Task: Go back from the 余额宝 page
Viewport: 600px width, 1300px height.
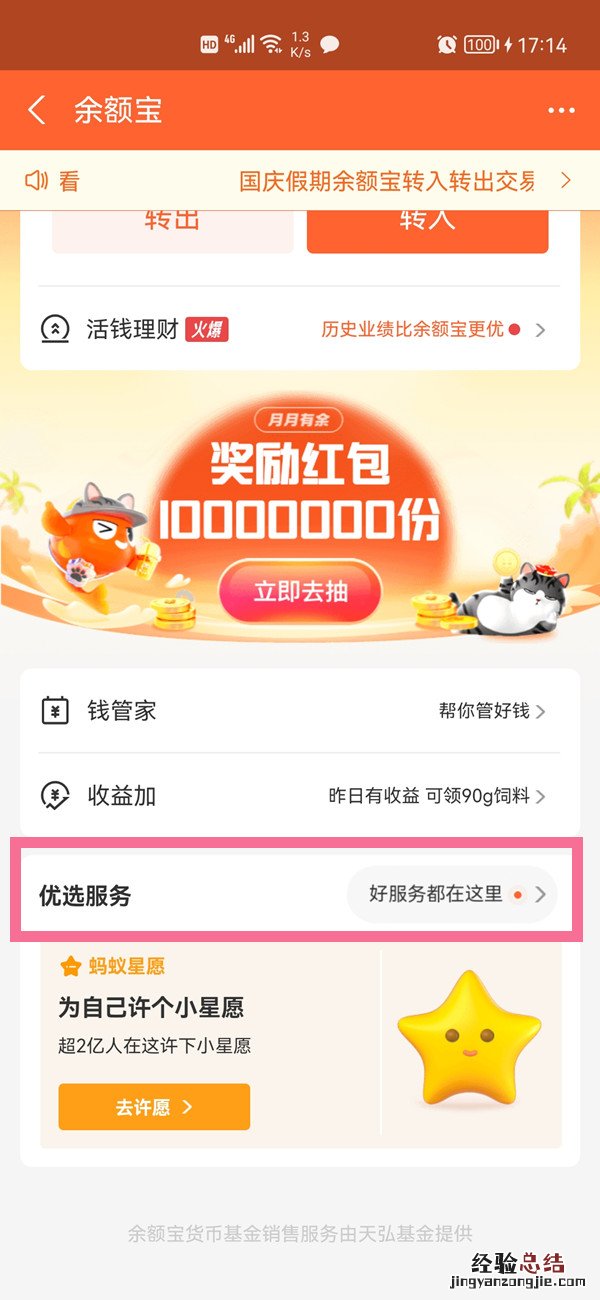Action: (37, 110)
